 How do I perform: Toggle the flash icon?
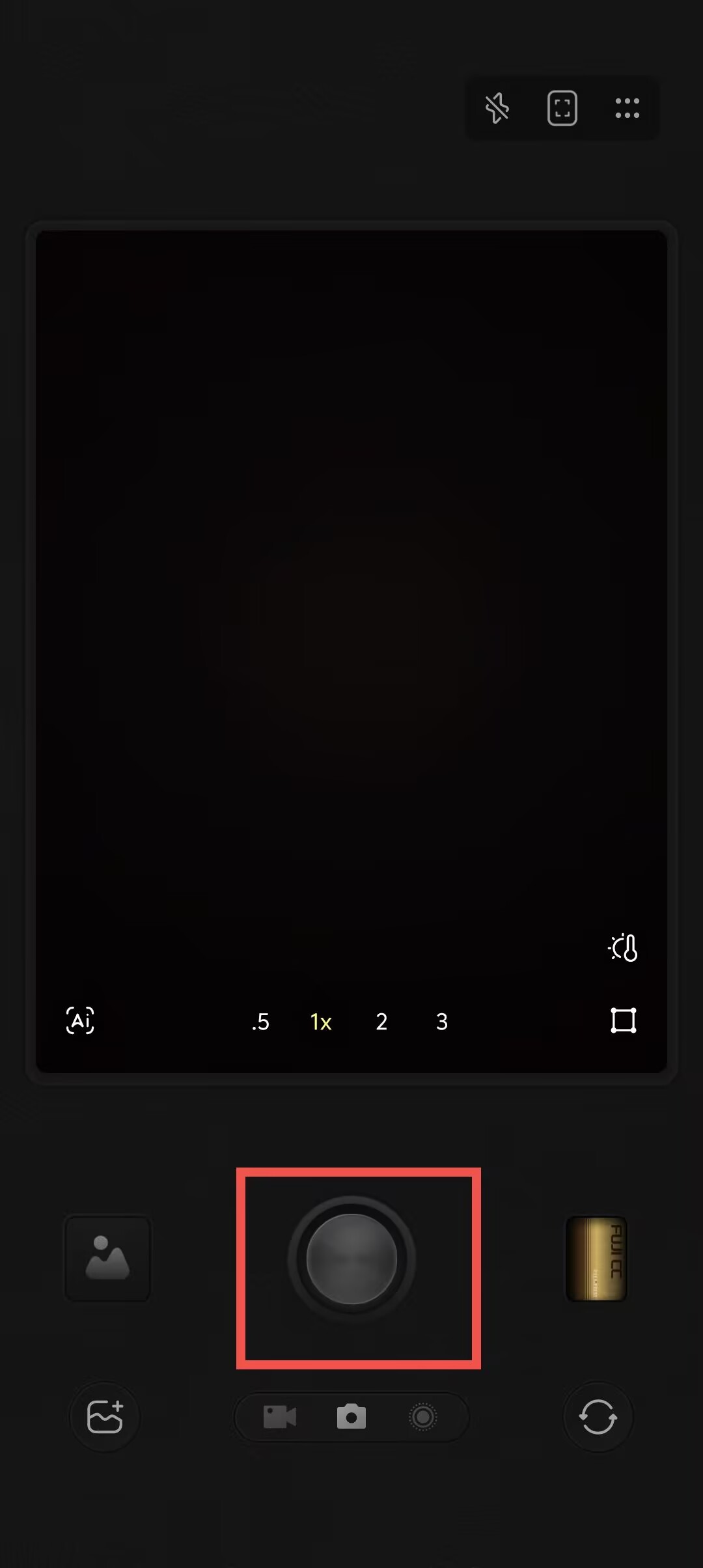497,108
